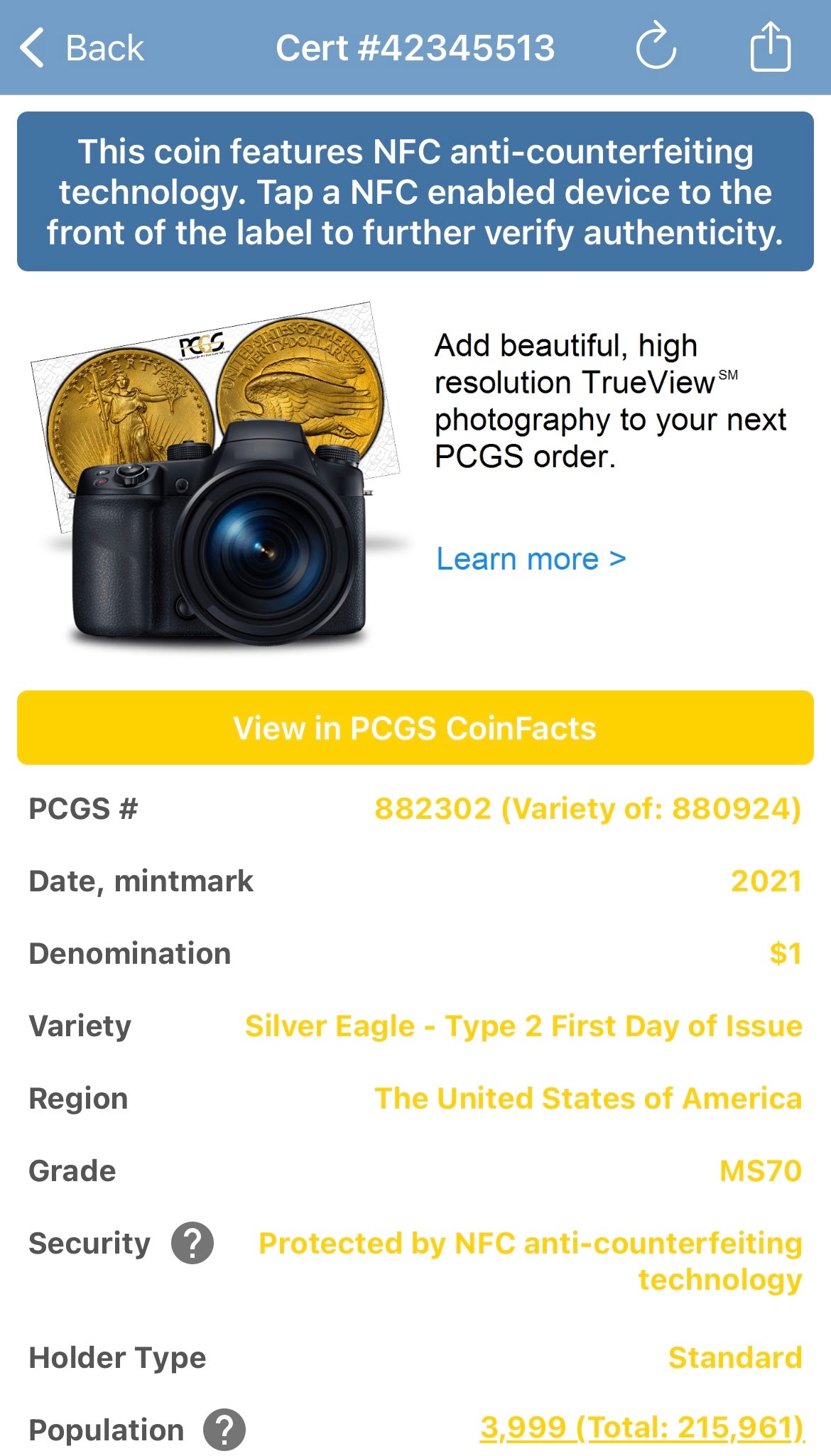The width and height of the screenshot is (831, 1456).
Task: Select the Variety value Silver Eagle Type 2
Action: click(x=522, y=1026)
